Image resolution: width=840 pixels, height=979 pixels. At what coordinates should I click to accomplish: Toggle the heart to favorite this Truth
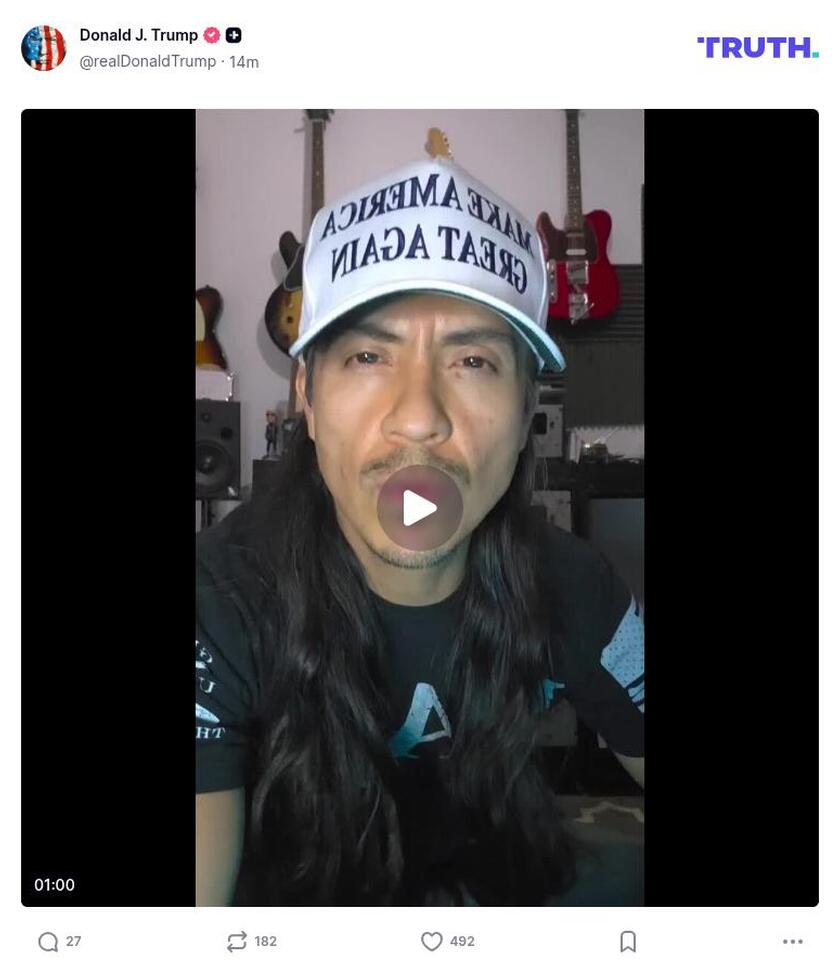(433, 941)
